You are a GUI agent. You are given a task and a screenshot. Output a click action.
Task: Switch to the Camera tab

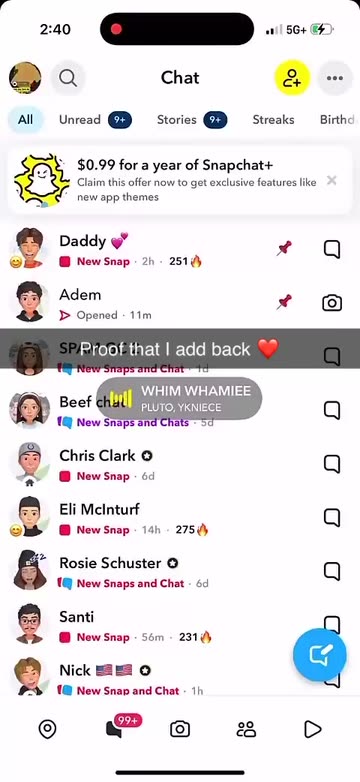pos(180,729)
